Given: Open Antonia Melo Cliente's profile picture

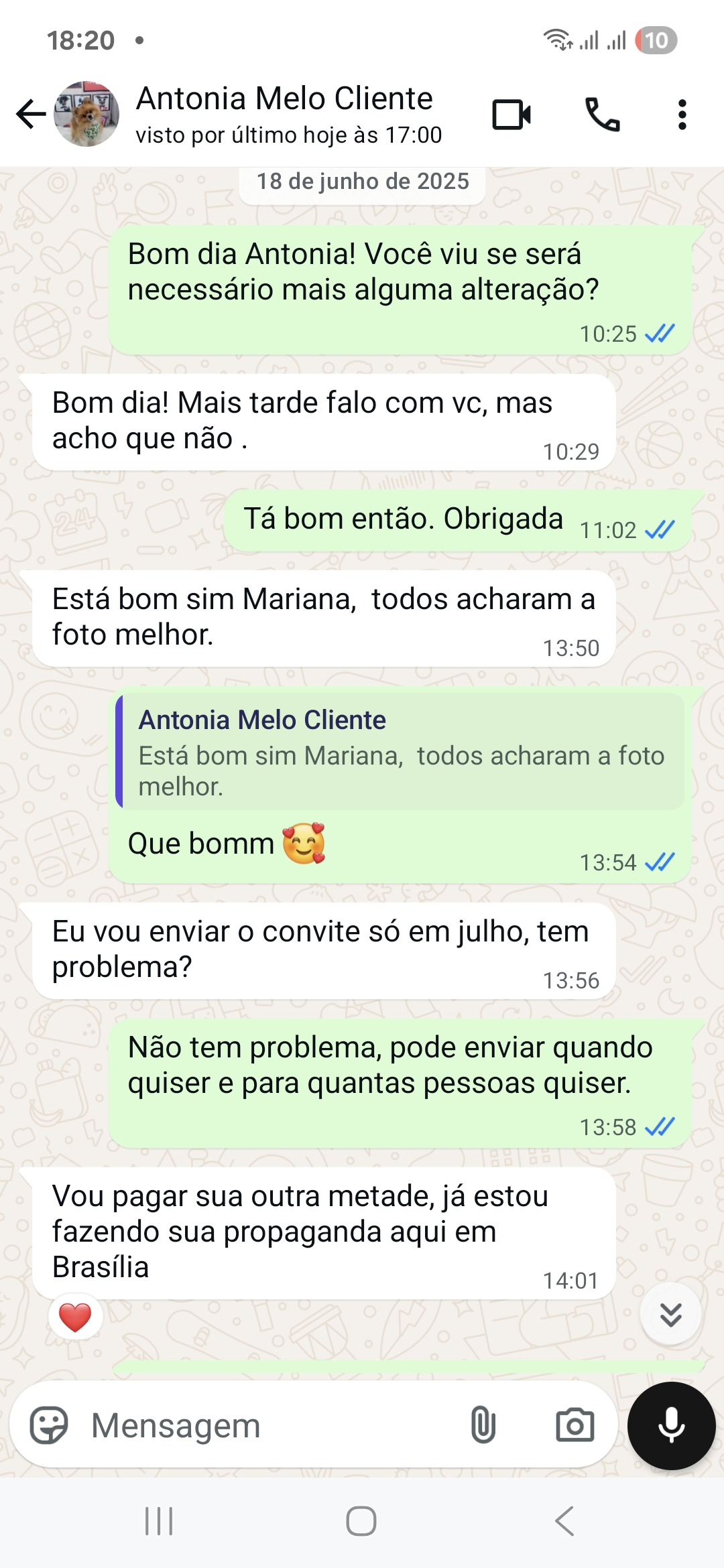Looking at the screenshot, I should pyautogui.click(x=86, y=114).
